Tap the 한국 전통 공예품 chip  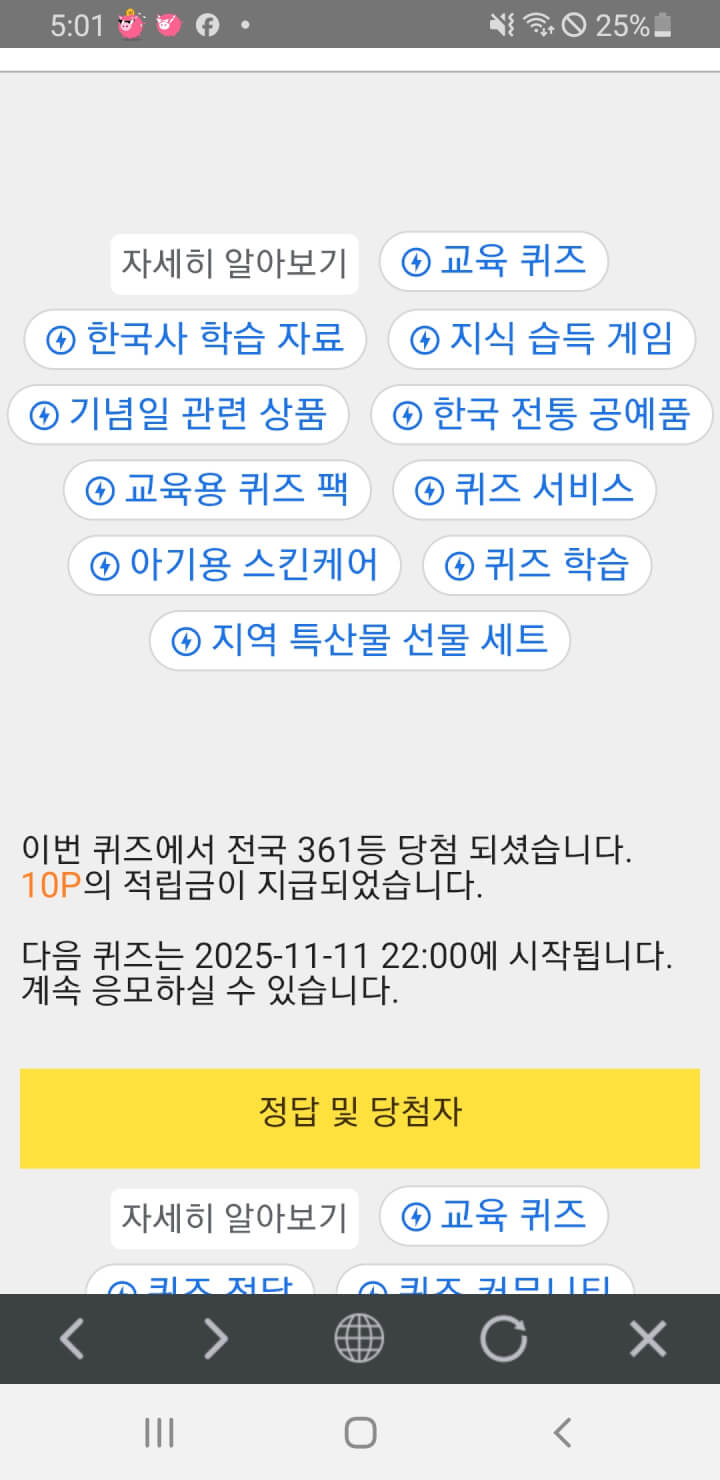click(x=541, y=415)
